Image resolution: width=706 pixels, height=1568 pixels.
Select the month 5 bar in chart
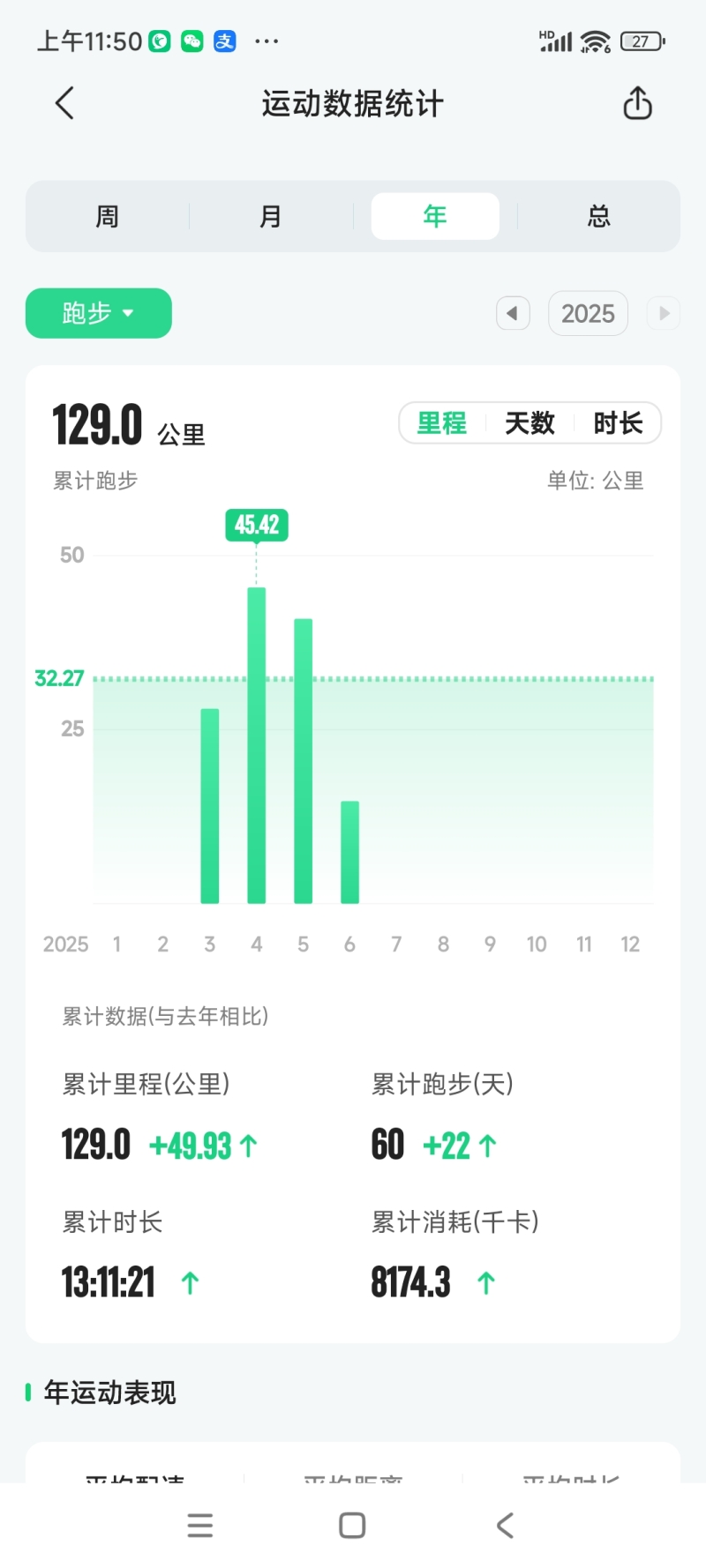[303, 760]
